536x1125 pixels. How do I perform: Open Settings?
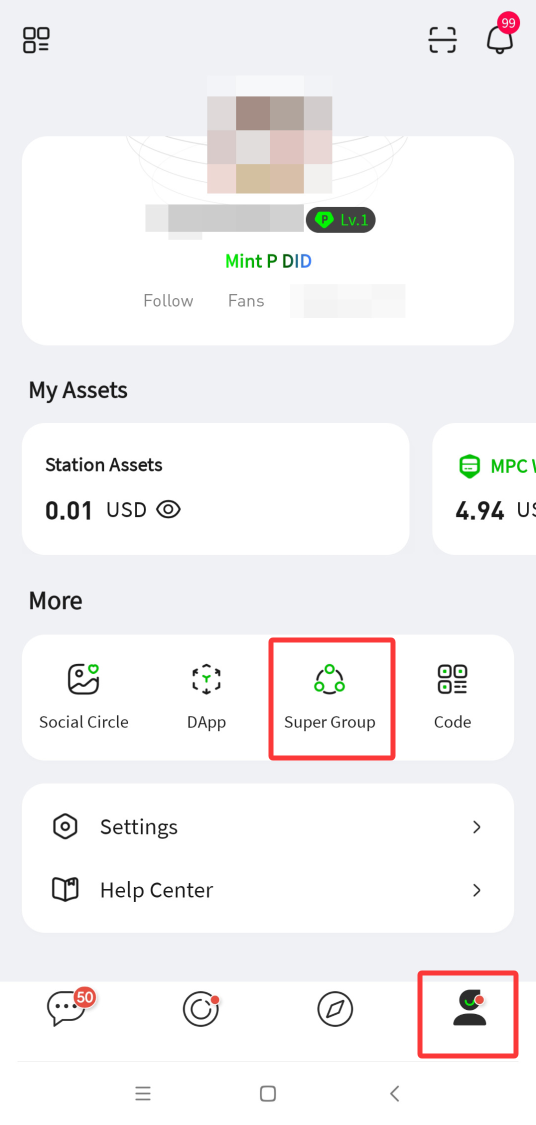pos(268,827)
